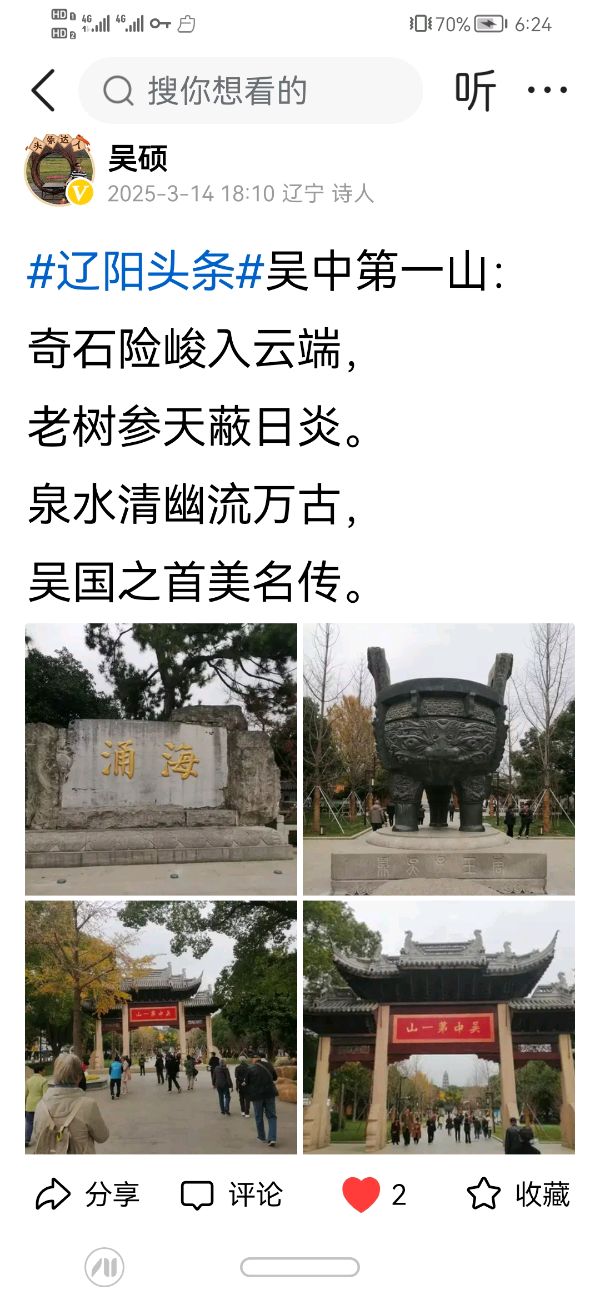
Task: View the 海涌 stone photo
Action: [x=161, y=759]
